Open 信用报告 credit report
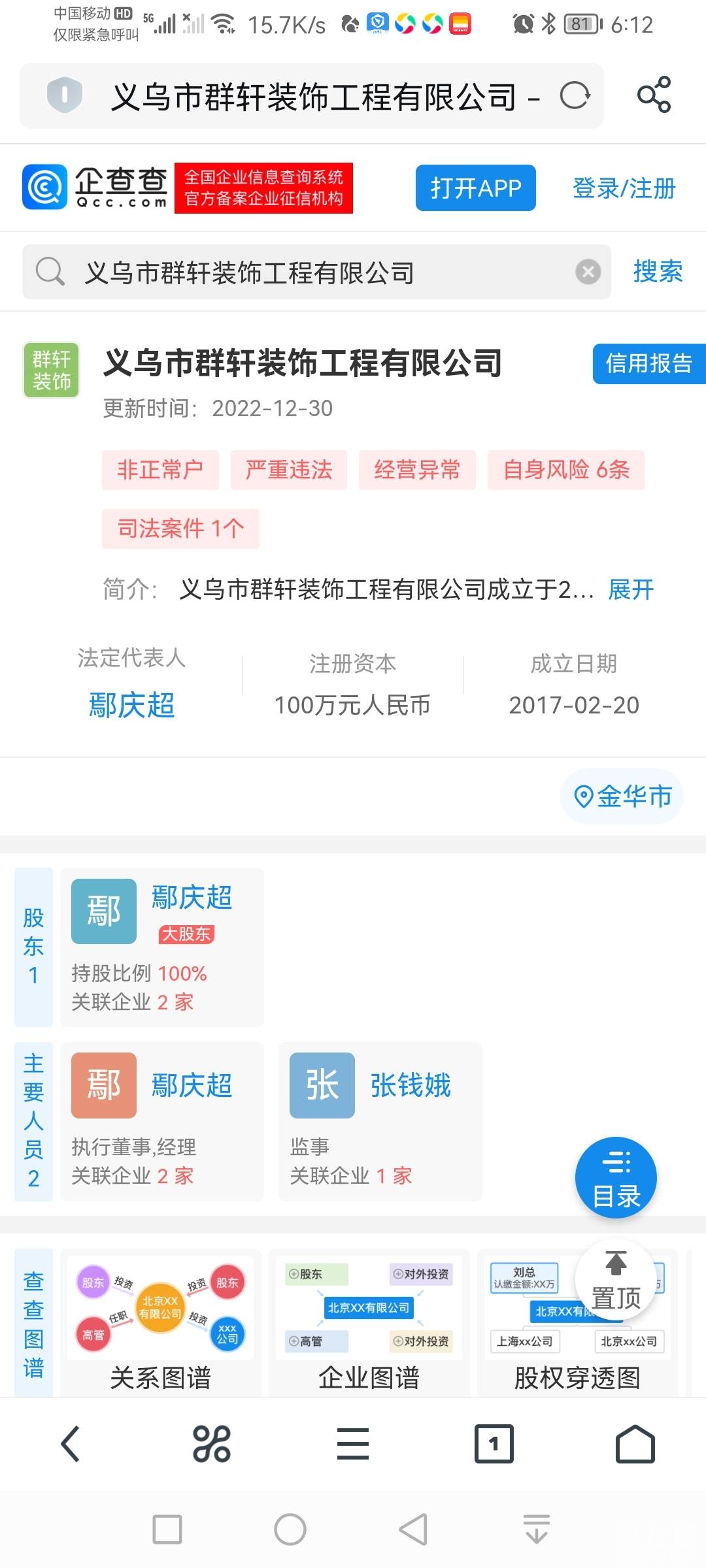Screen dimensions: 706x1568 648,363
